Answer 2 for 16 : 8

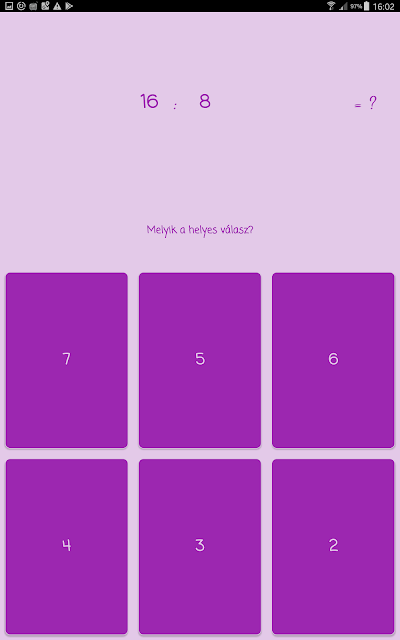[x=333, y=546]
